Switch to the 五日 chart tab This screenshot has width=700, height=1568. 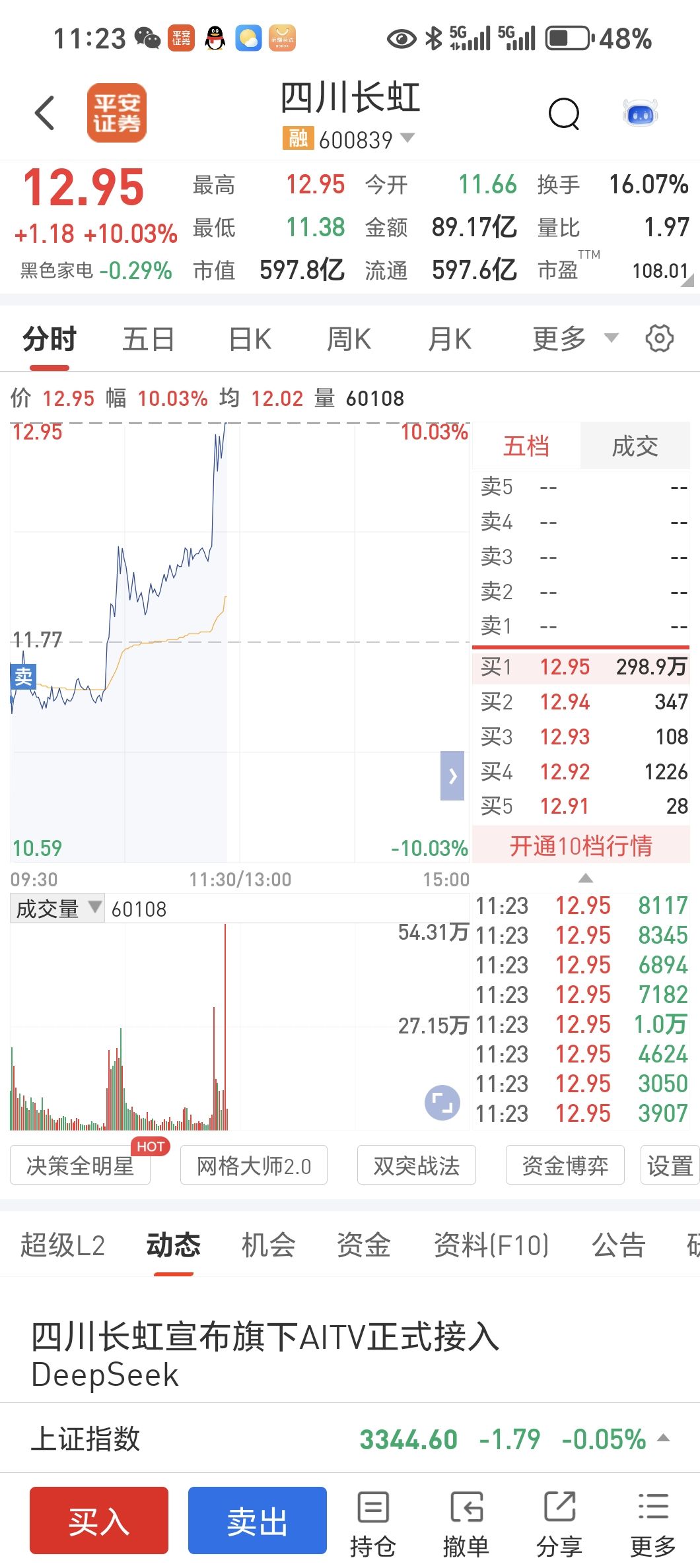[148, 339]
